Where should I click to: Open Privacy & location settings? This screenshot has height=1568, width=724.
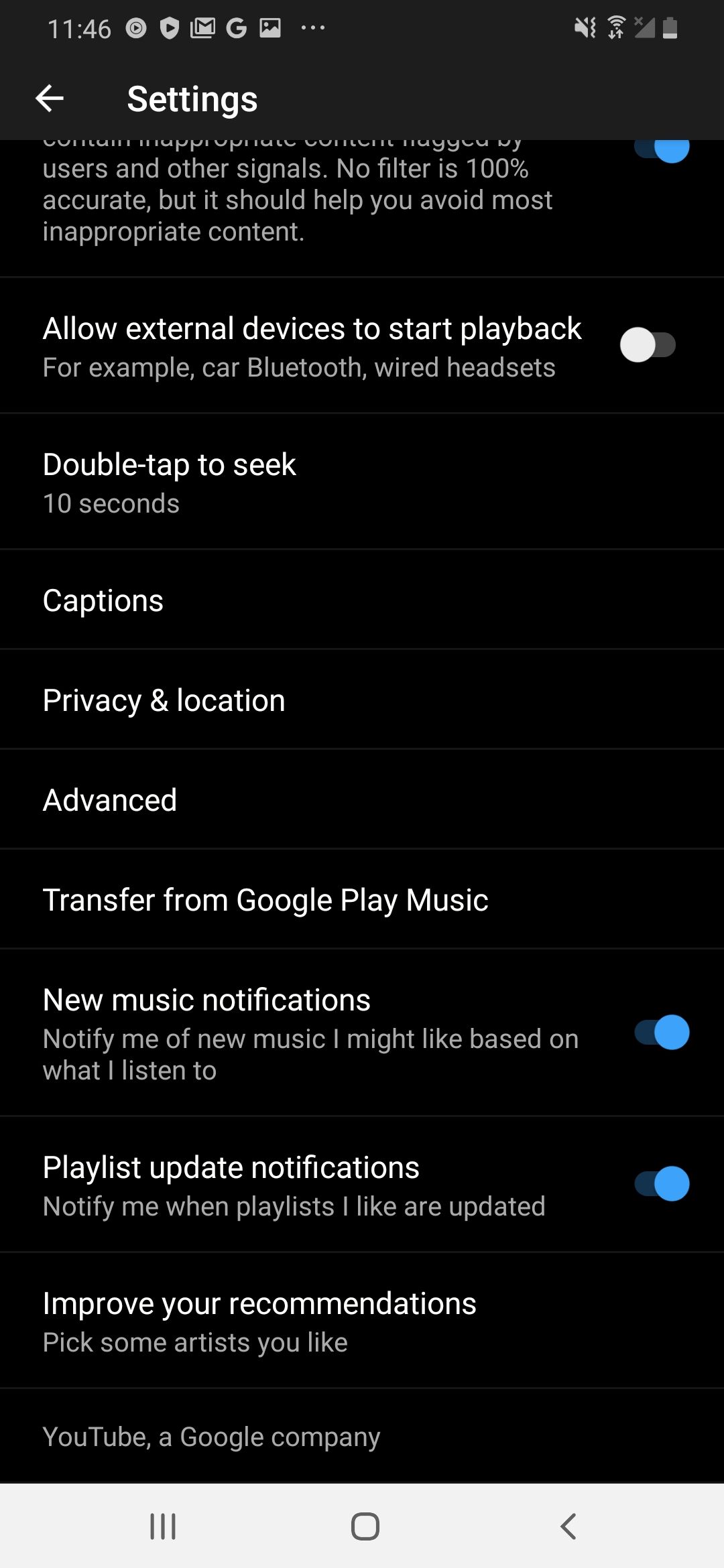(362, 699)
